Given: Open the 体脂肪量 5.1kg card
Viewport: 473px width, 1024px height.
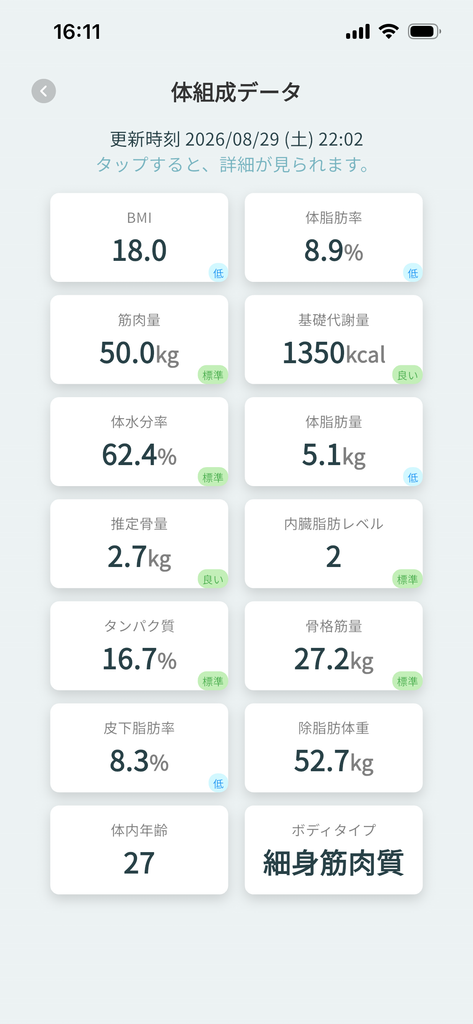Looking at the screenshot, I should [x=334, y=441].
